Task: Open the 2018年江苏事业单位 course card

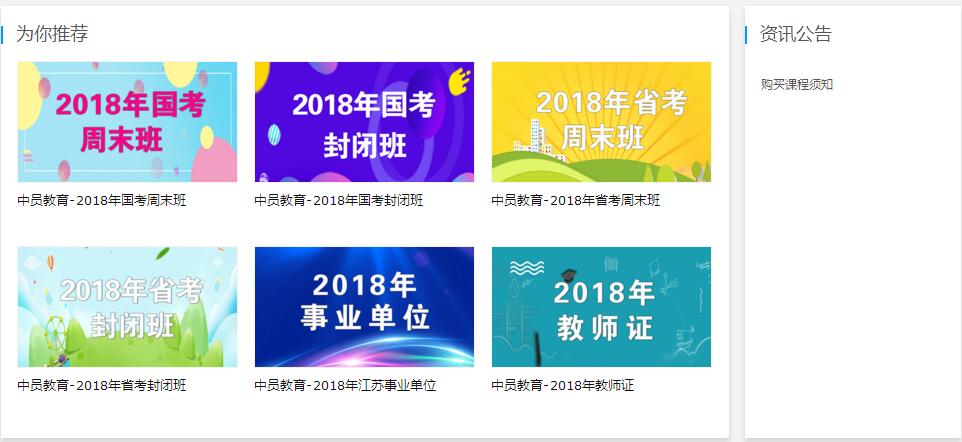Action: point(364,307)
